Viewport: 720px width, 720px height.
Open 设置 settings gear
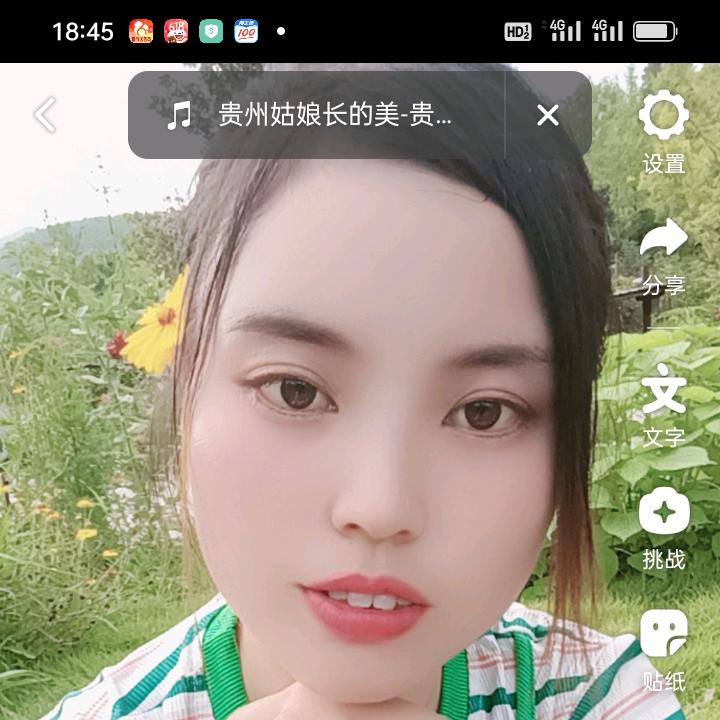tap(664, 118)
